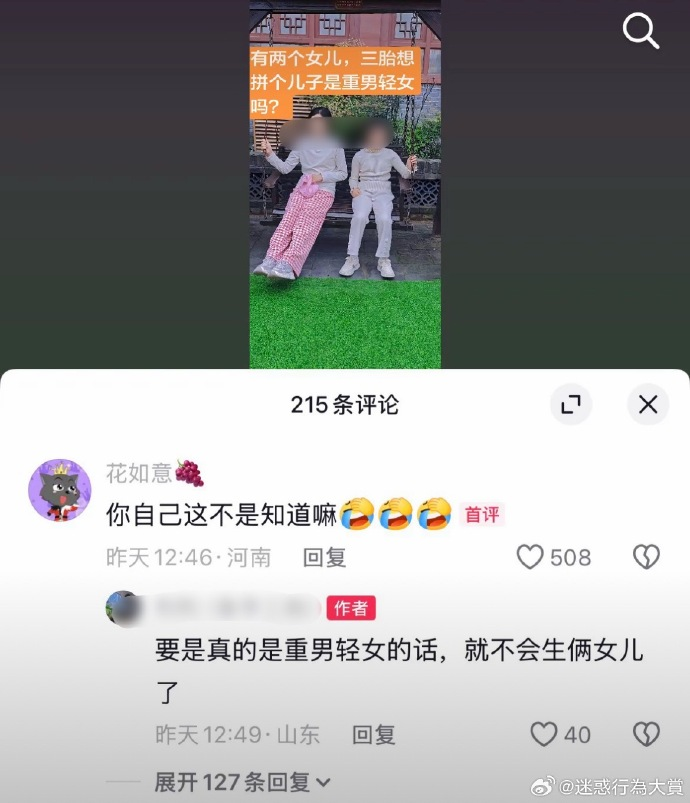This screenshot has height=803, width=690.
Task: Open 花如意's profile avatar
Action: 60,491
